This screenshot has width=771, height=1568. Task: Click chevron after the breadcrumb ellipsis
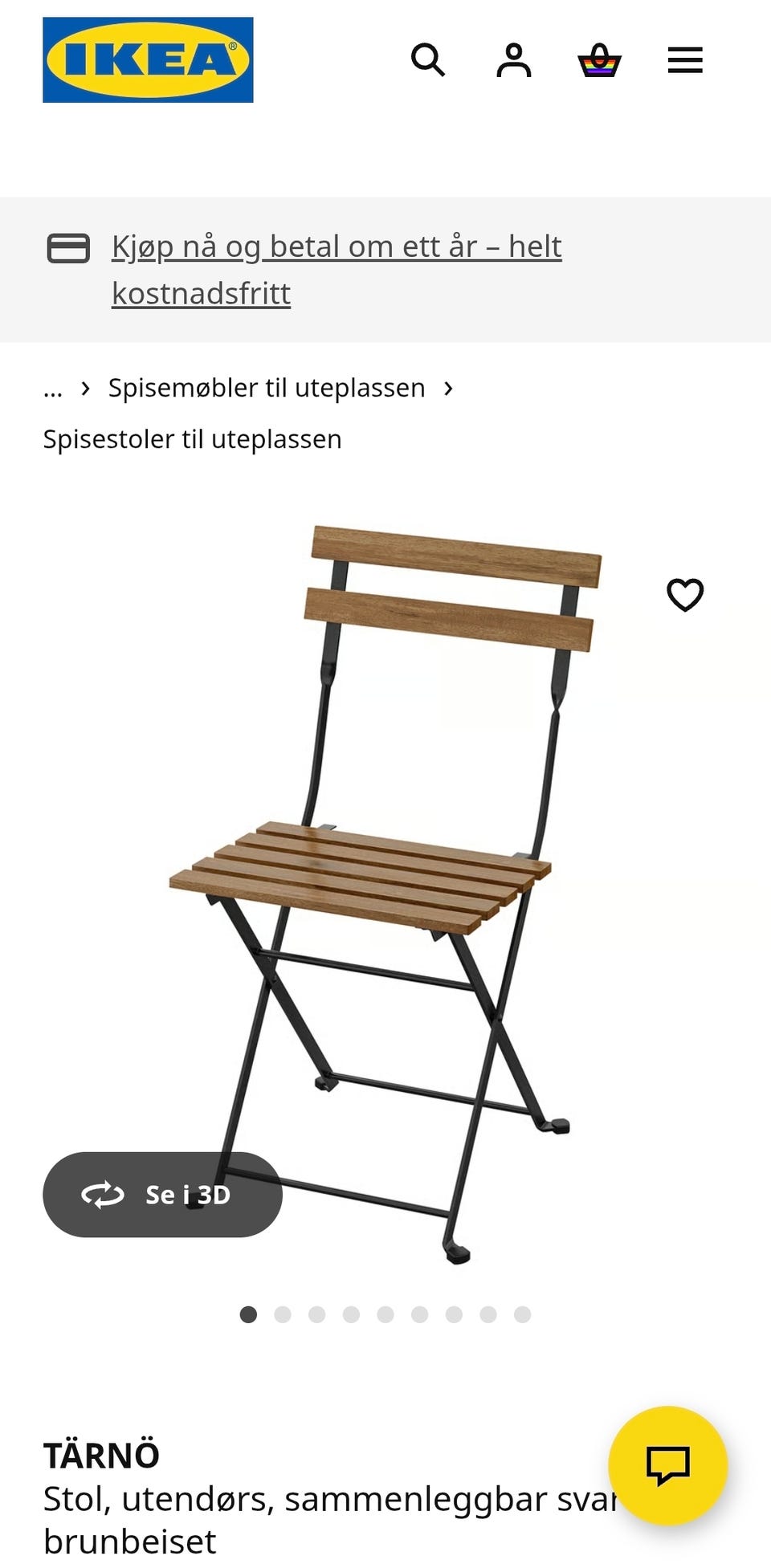click(x=87, y=388)
